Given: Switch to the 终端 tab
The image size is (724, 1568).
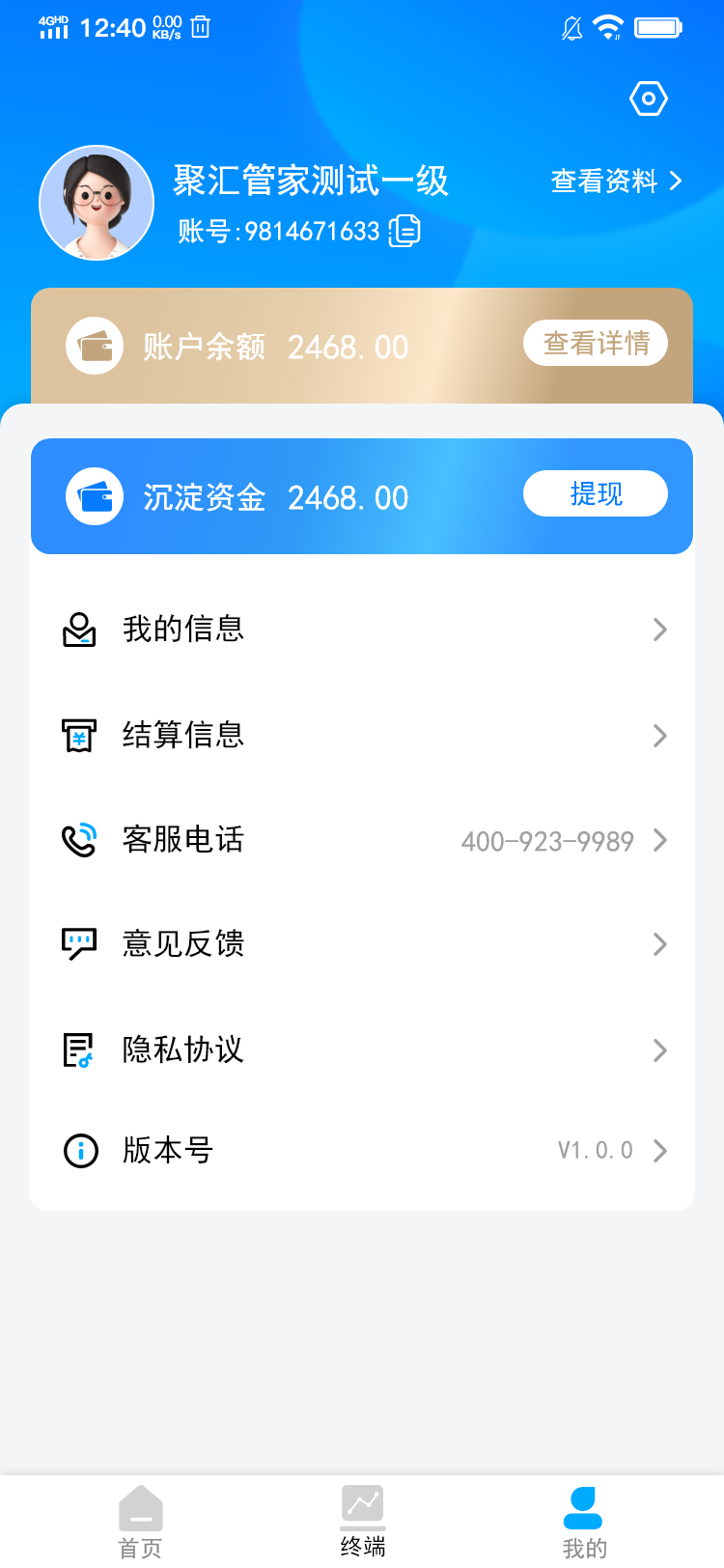Looking at the screenshot, I should pos(363,1522).
